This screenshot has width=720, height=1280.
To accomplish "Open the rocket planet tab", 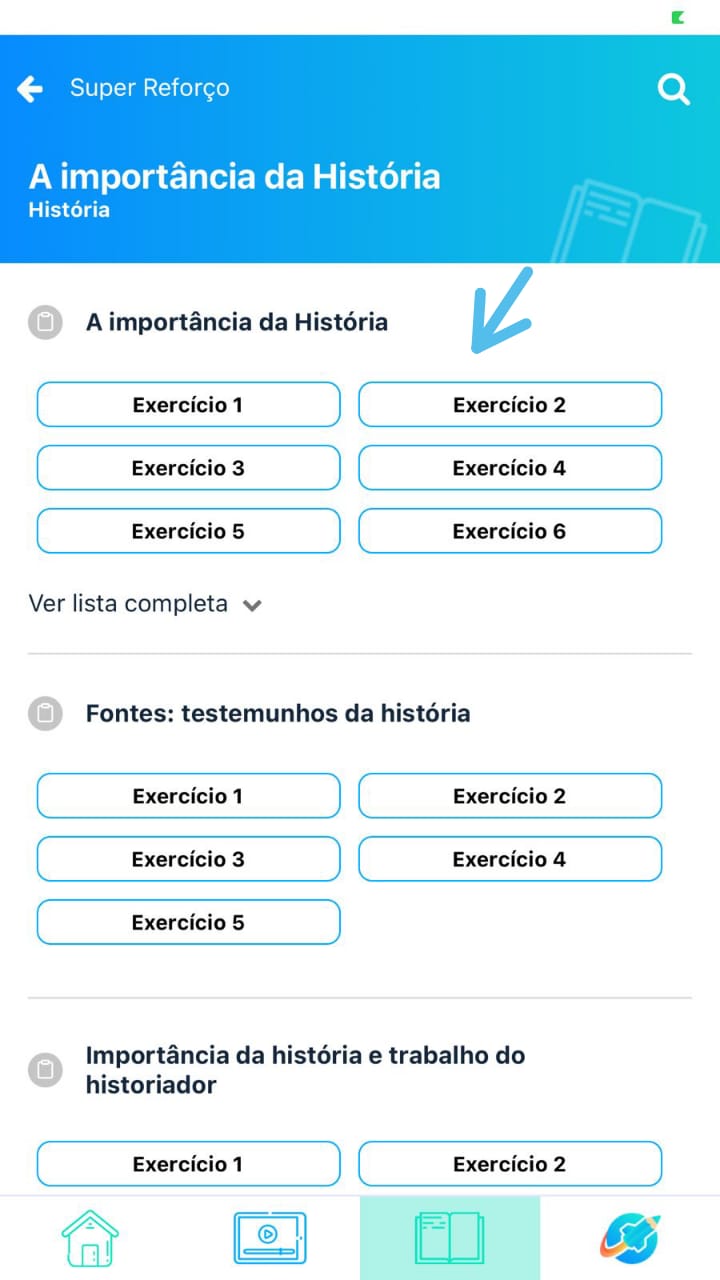I will tap(630, 1238).
